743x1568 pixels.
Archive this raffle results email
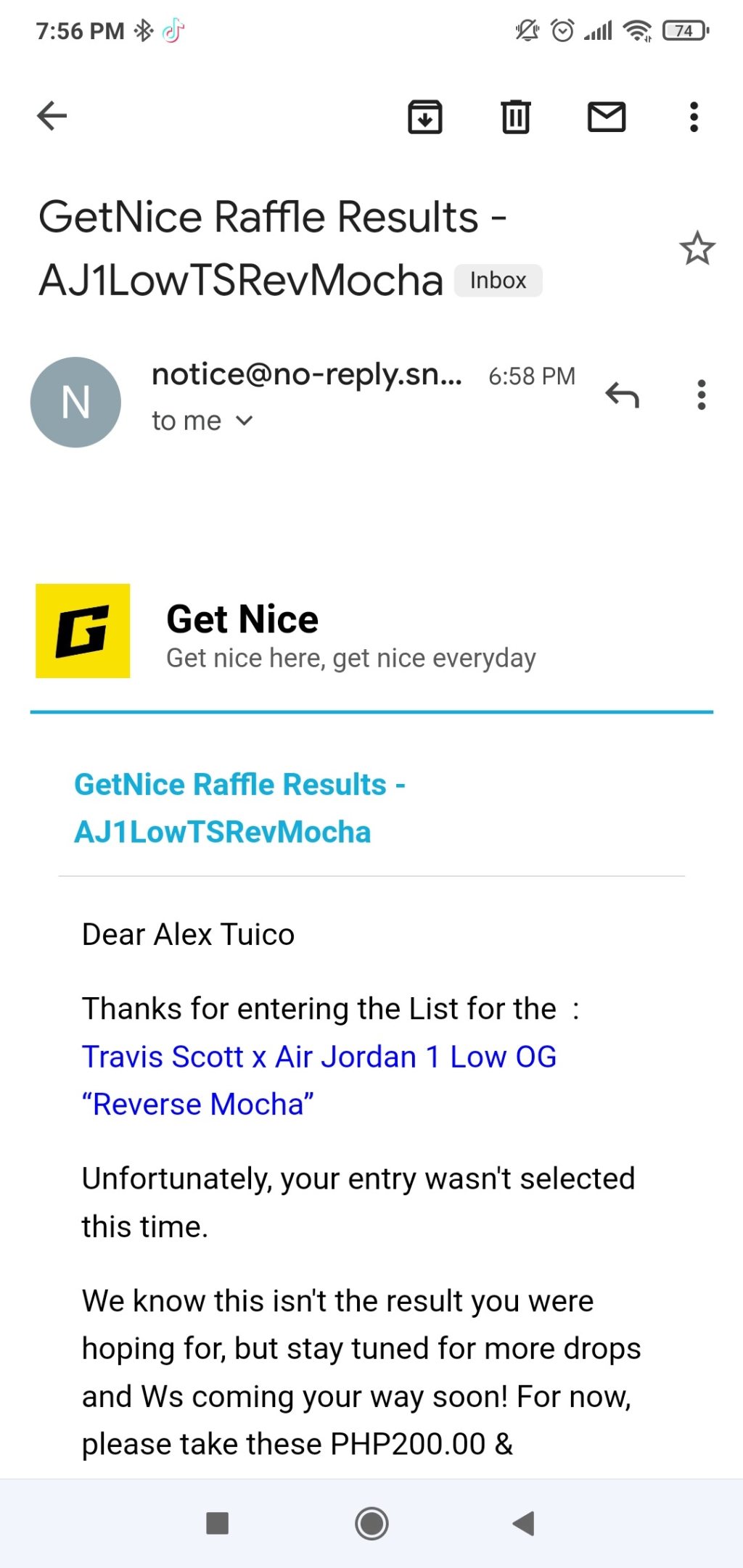[x=425, y=117]
